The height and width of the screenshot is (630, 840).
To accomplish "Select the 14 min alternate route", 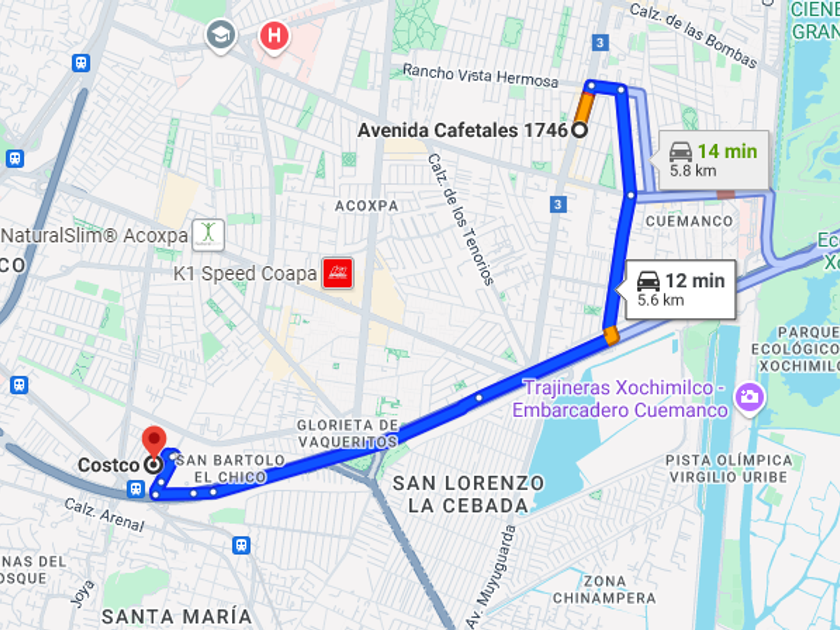I will coord(714,160).
